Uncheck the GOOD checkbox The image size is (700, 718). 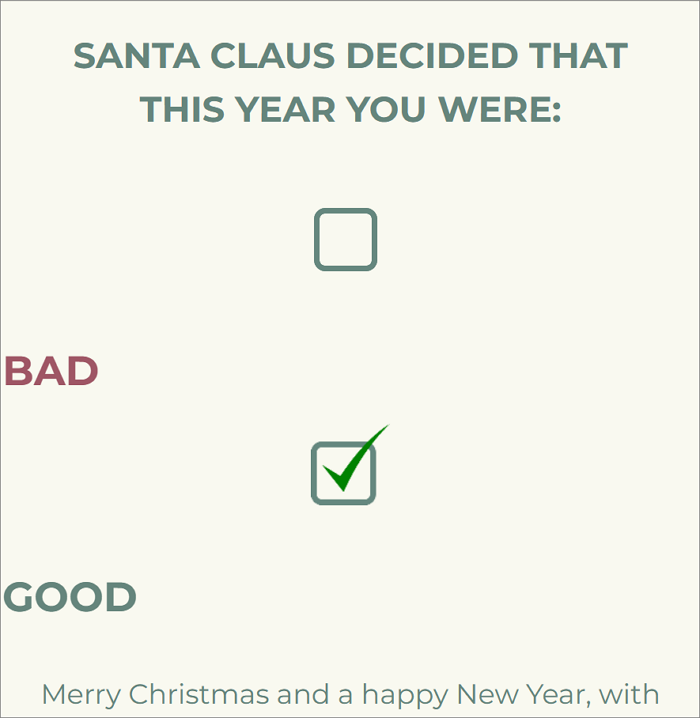[x=344, y=472]
